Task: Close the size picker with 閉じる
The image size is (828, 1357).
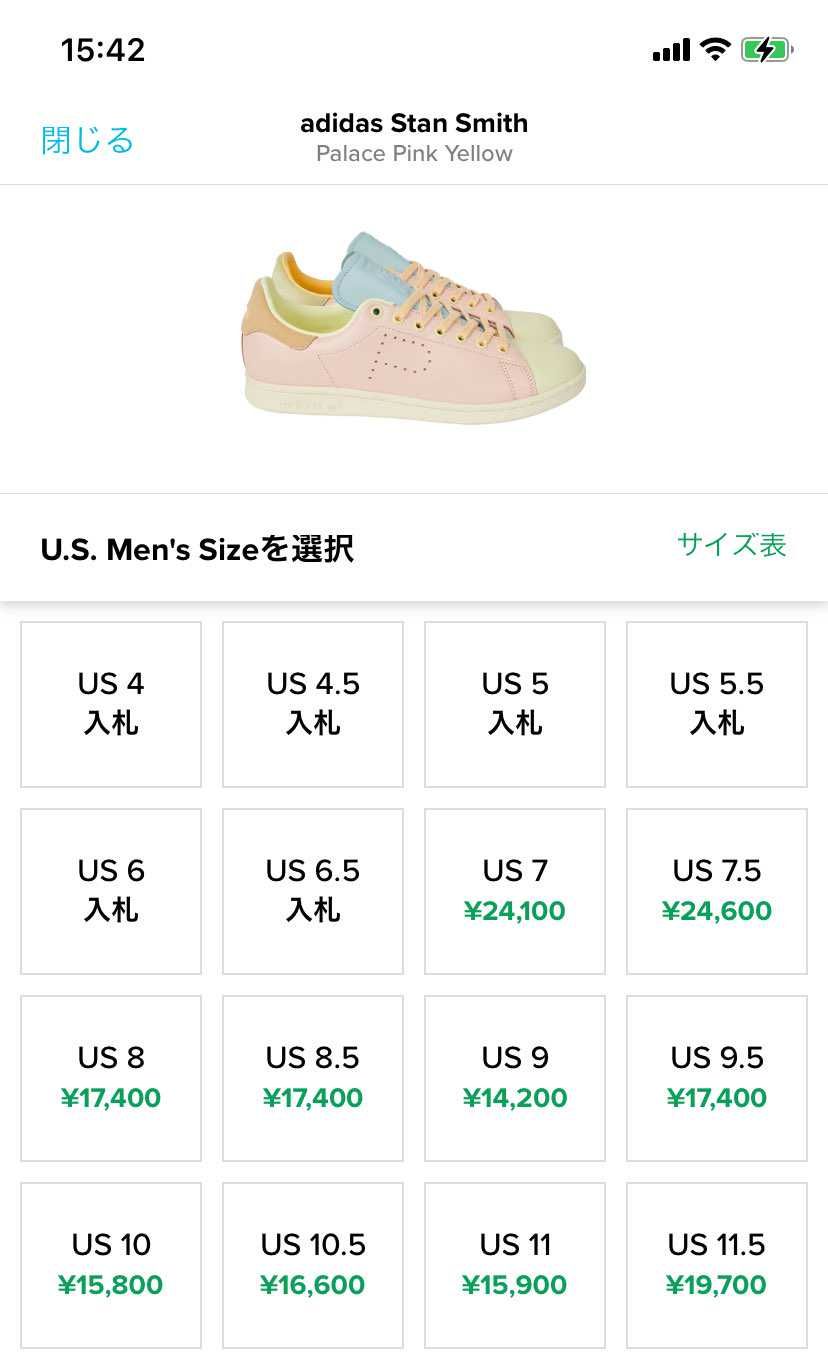Action: click(x=87, y=140)
